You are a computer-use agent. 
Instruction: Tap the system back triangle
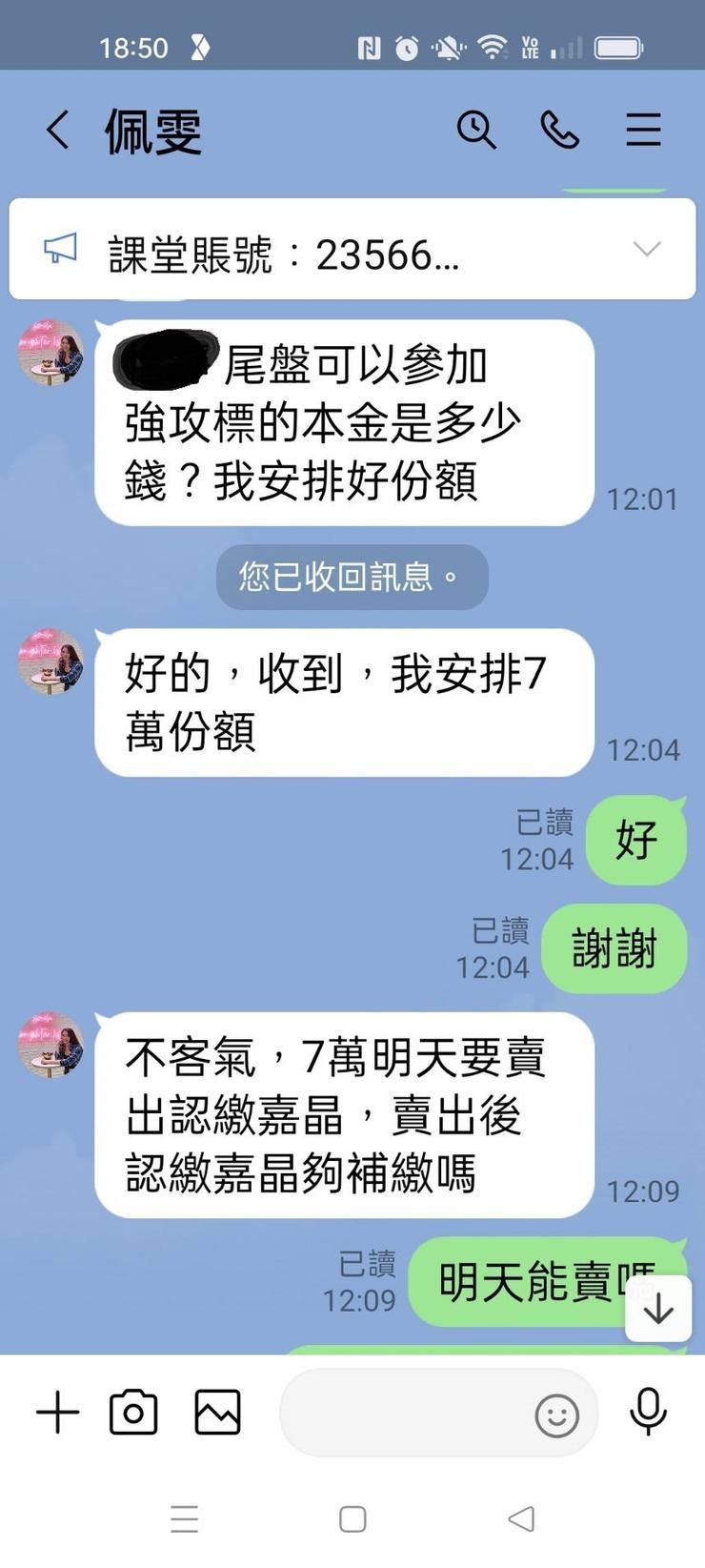point(521,1518)
